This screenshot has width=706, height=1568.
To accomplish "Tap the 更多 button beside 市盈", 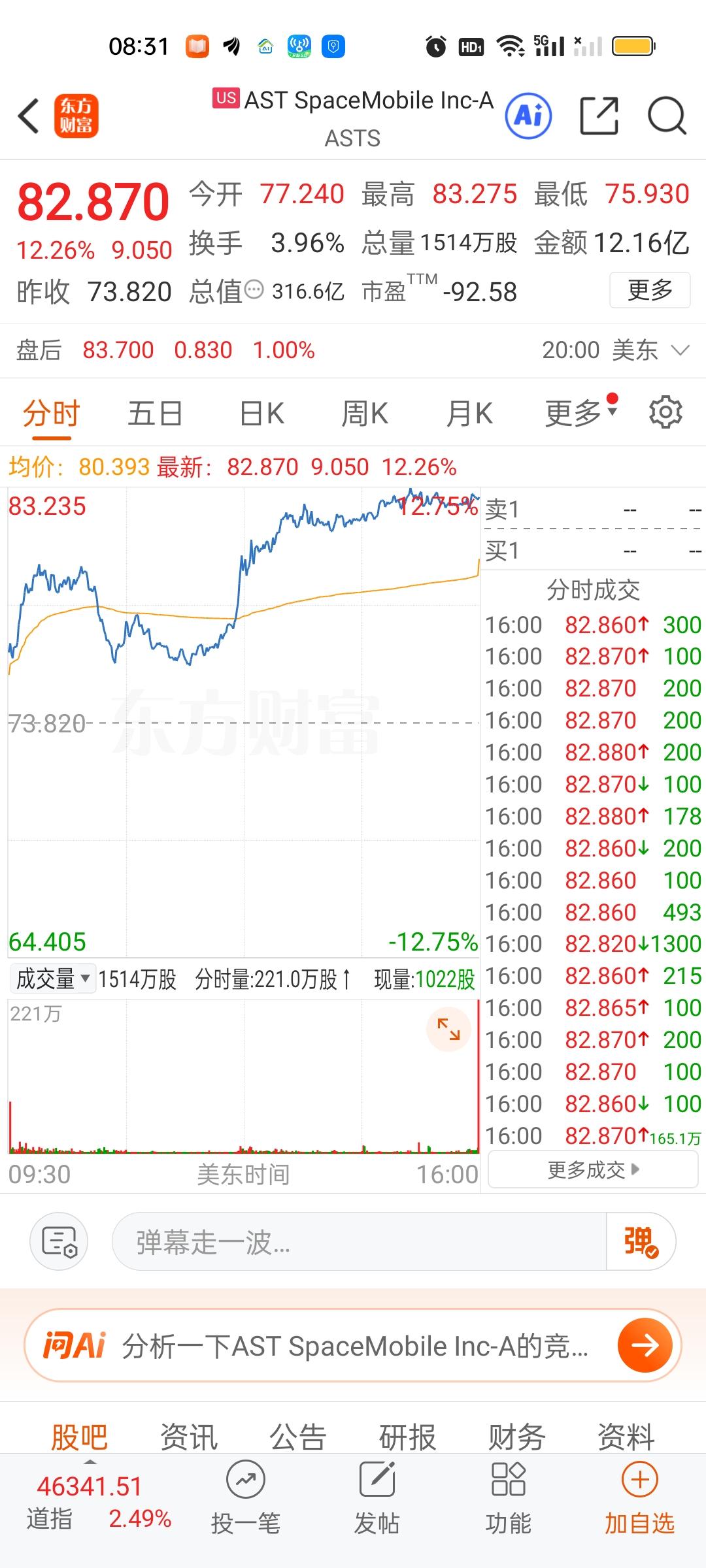I will click(649, 291).
